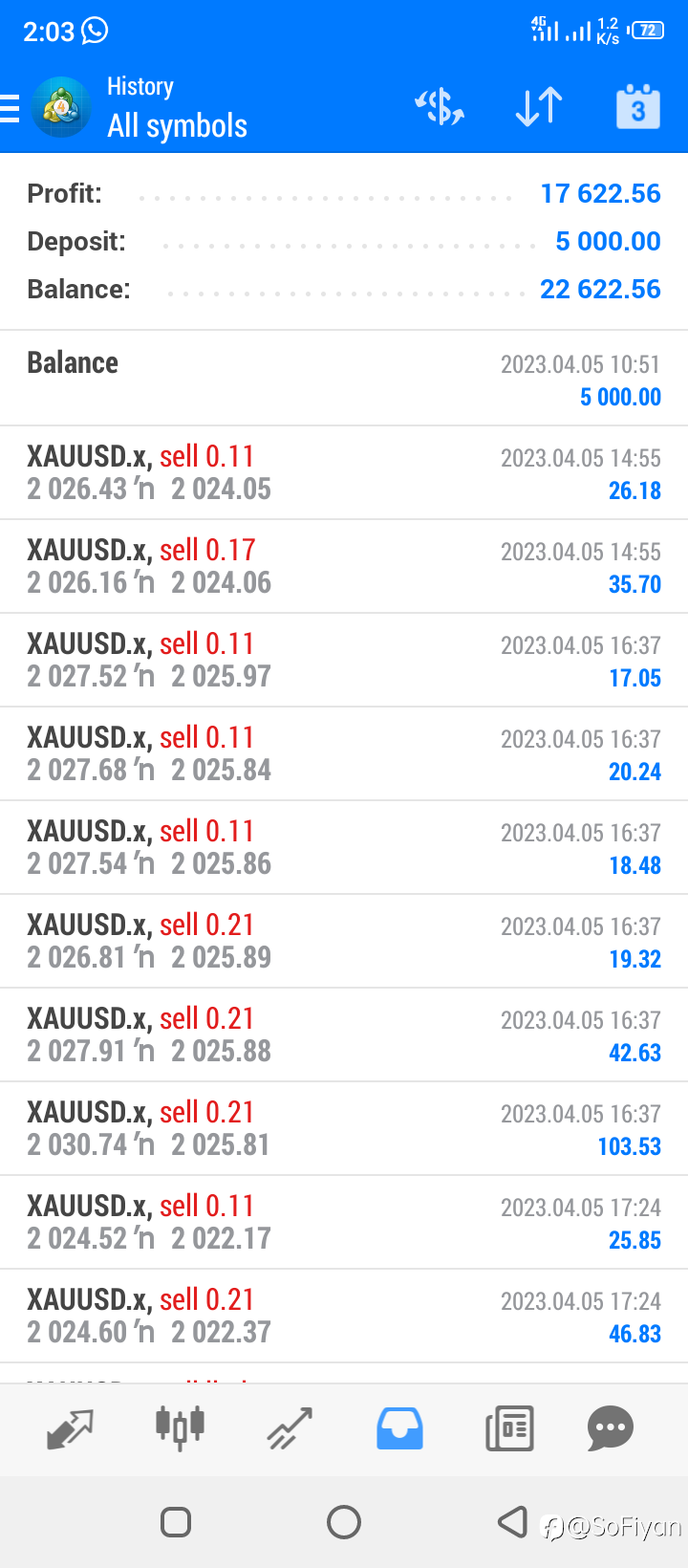Open the sell 0.11 trade with profit 26.18

(344, 473)
